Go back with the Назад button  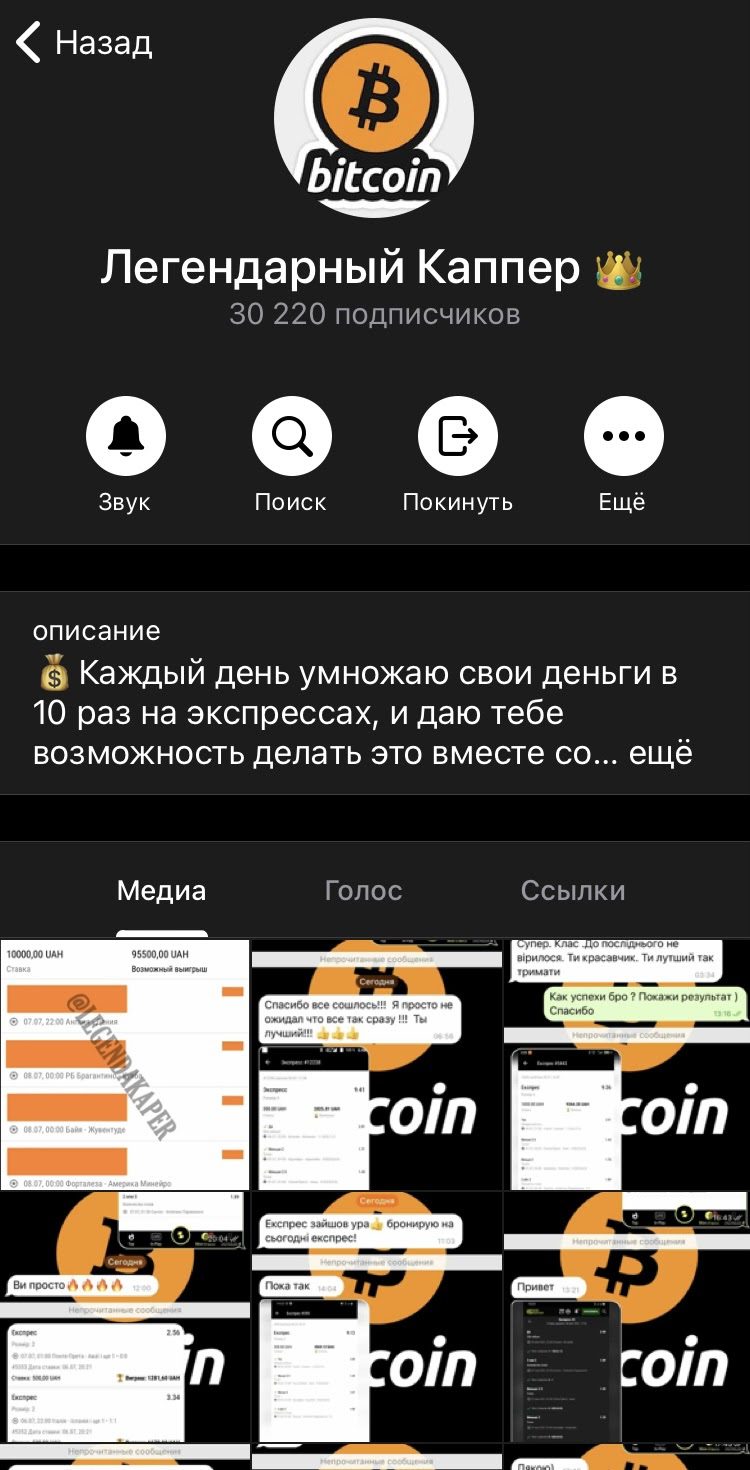(84, 43)
